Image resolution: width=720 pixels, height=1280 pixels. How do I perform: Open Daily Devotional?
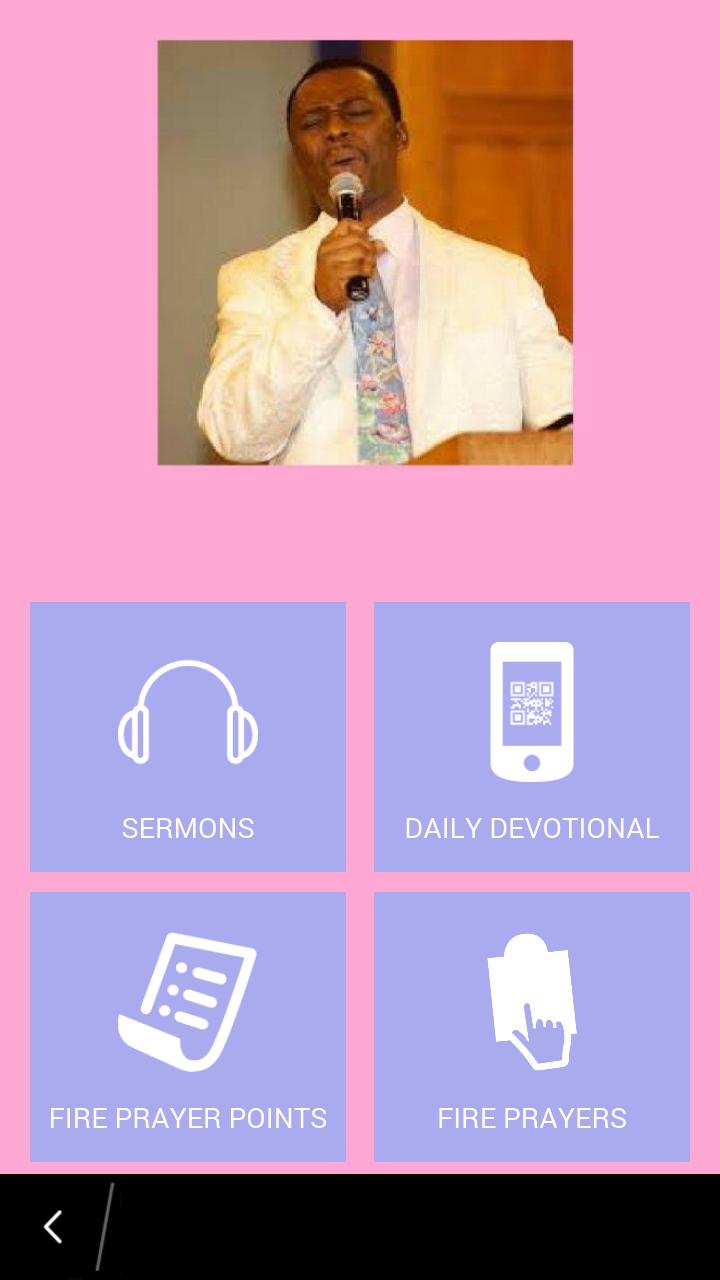[x=532, y=737]
